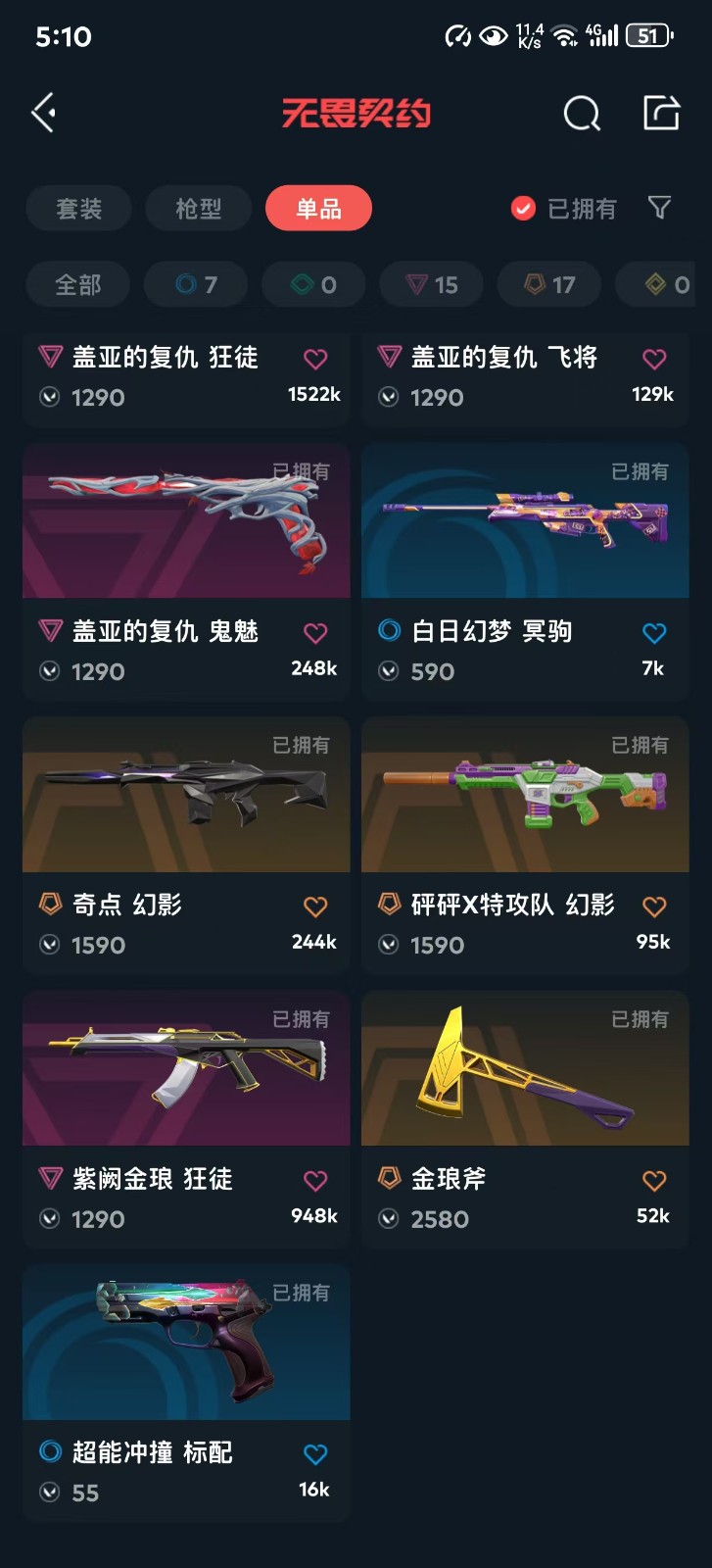This screenshot has width=712, height=1568.
Task: Switch to the 枪型 tab
Action: (199, 209)
